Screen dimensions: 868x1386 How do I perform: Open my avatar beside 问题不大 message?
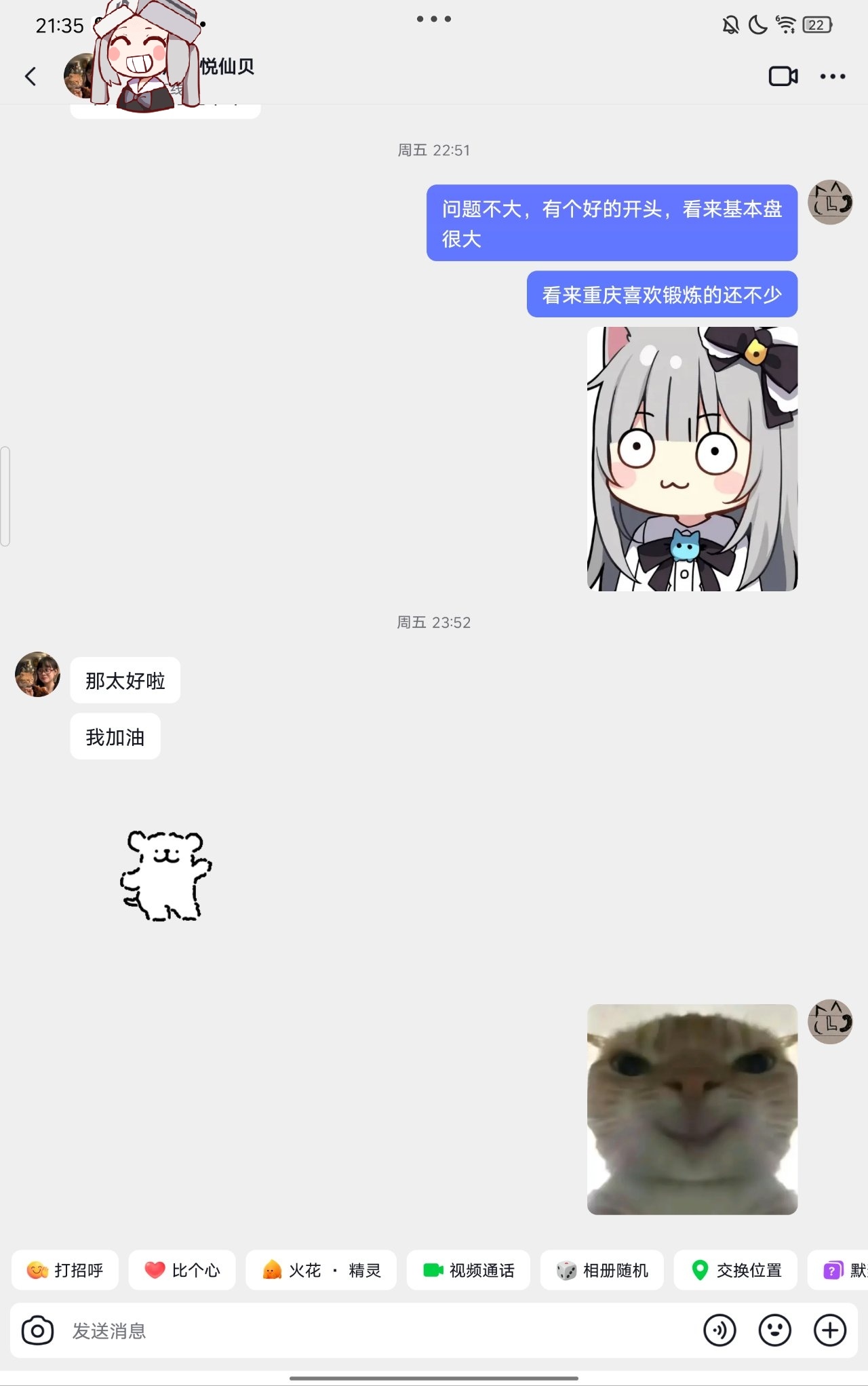click(830, 202)
